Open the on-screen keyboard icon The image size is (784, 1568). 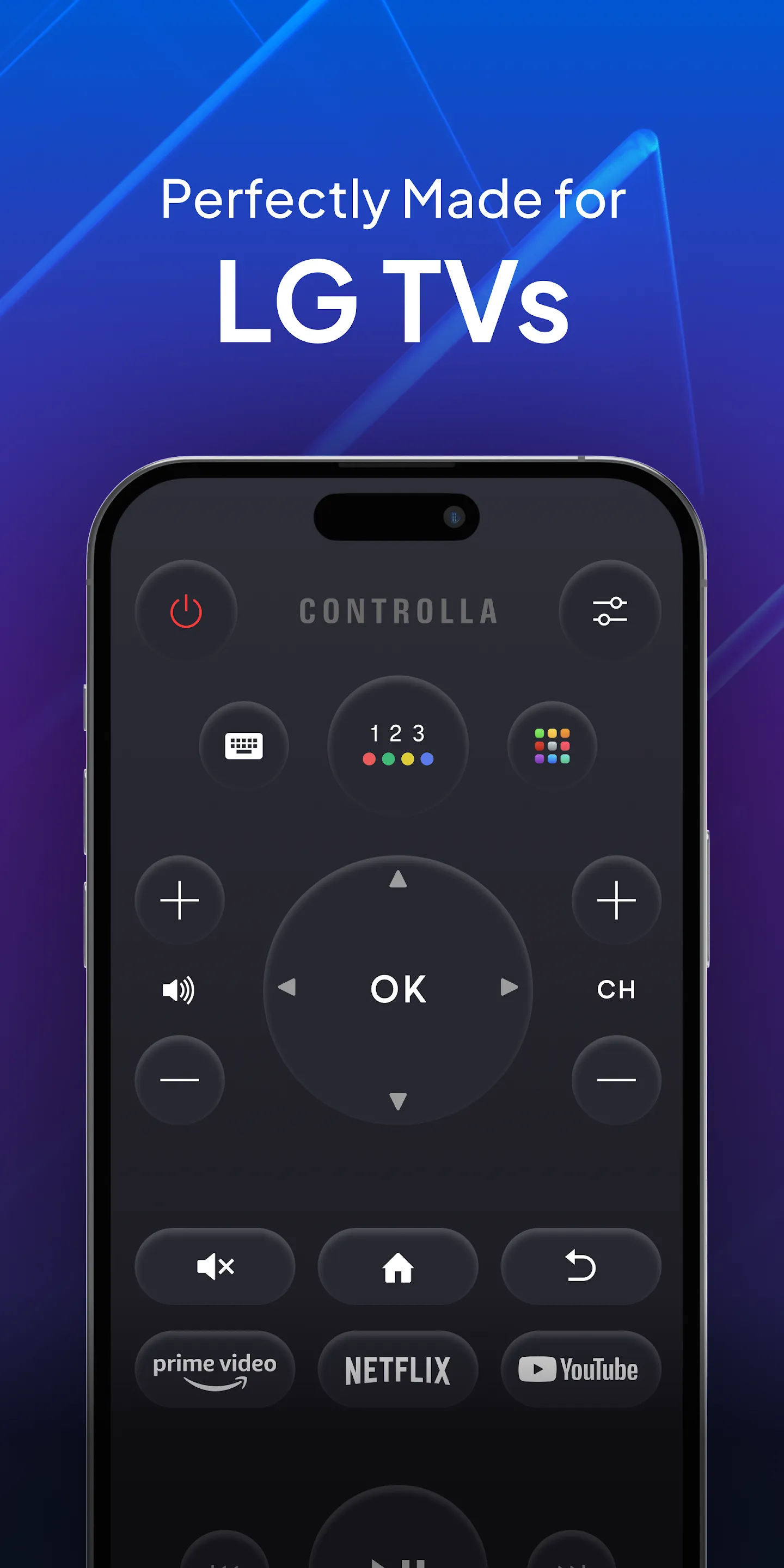(x=242, y=746)
